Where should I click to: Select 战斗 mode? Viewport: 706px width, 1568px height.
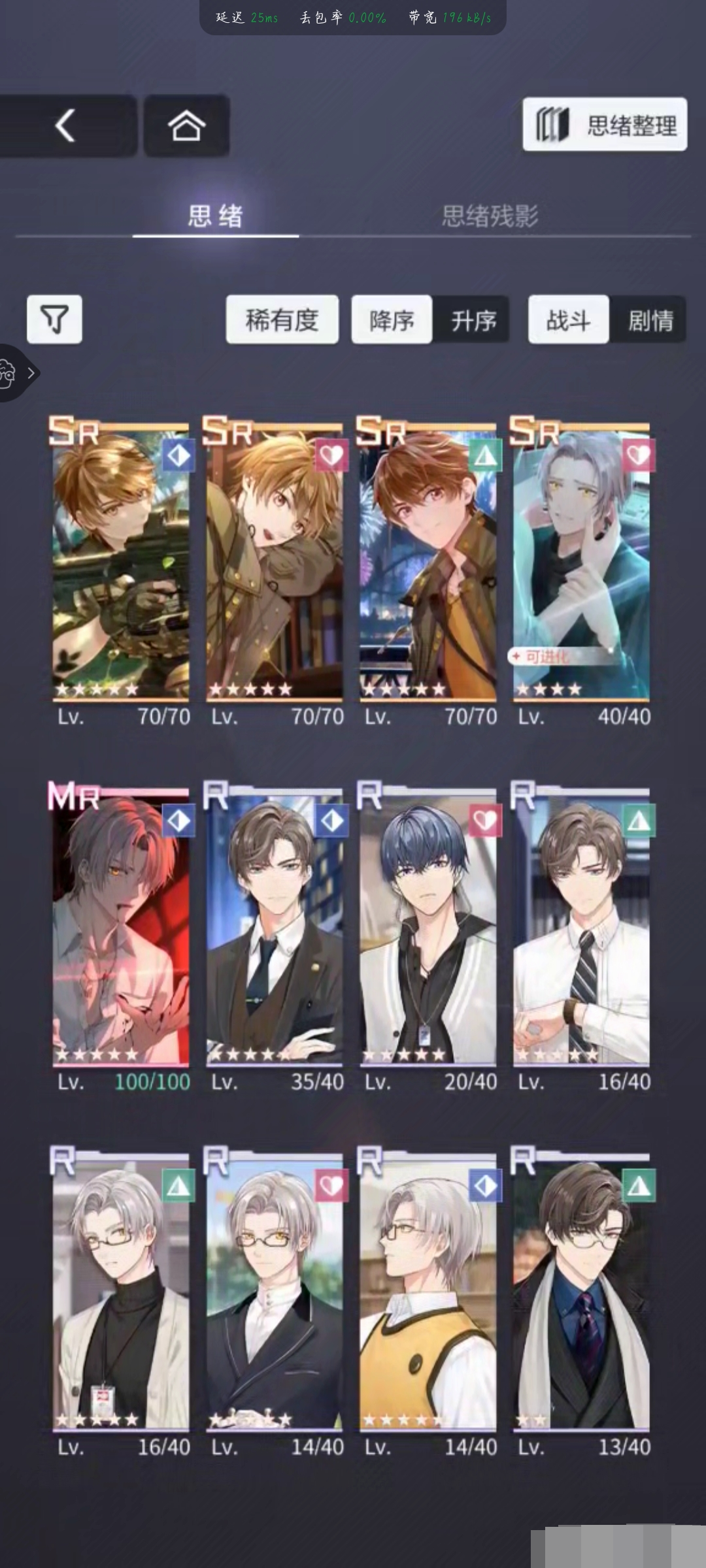click(x=568, y=320)
